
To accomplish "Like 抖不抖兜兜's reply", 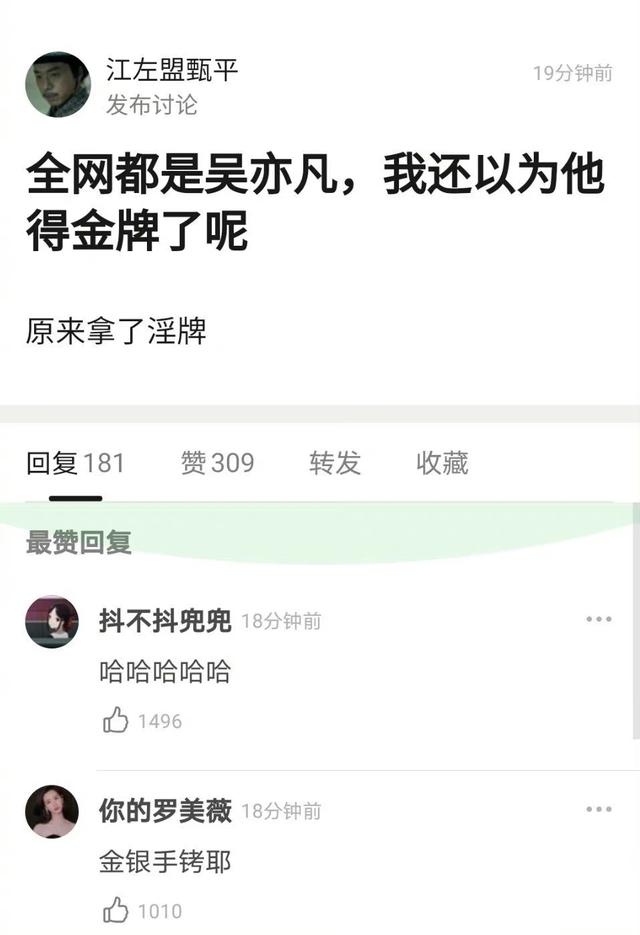I will (x=117, y=720).
